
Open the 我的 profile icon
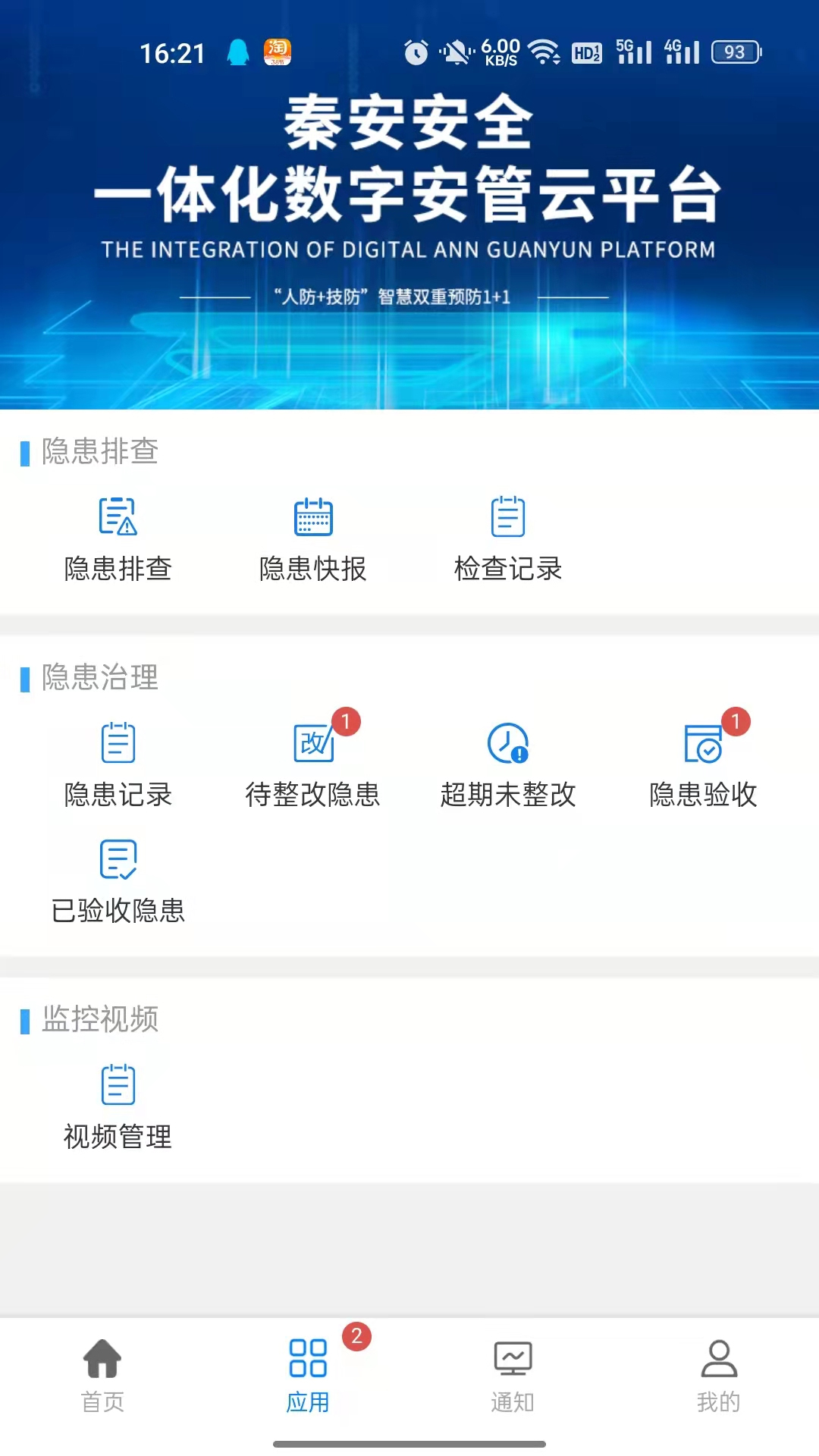[x=716, y=1357]
